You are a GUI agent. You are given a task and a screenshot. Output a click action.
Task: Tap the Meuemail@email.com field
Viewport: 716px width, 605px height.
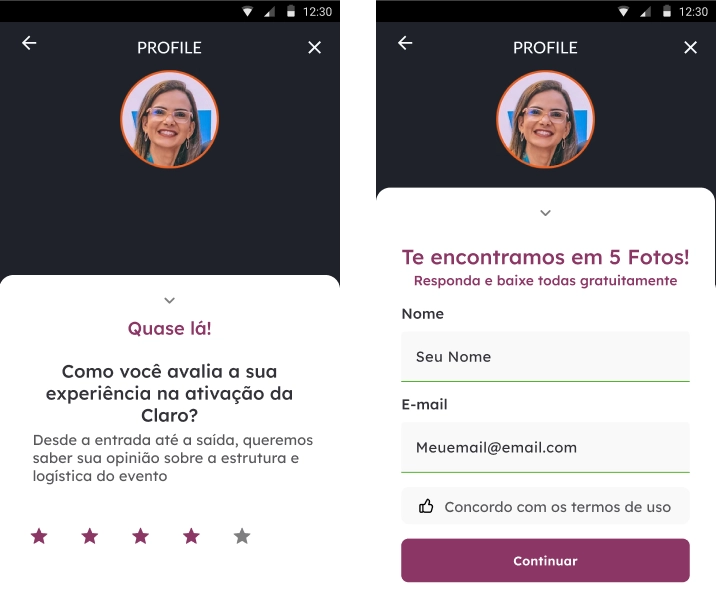pos(545,448)
